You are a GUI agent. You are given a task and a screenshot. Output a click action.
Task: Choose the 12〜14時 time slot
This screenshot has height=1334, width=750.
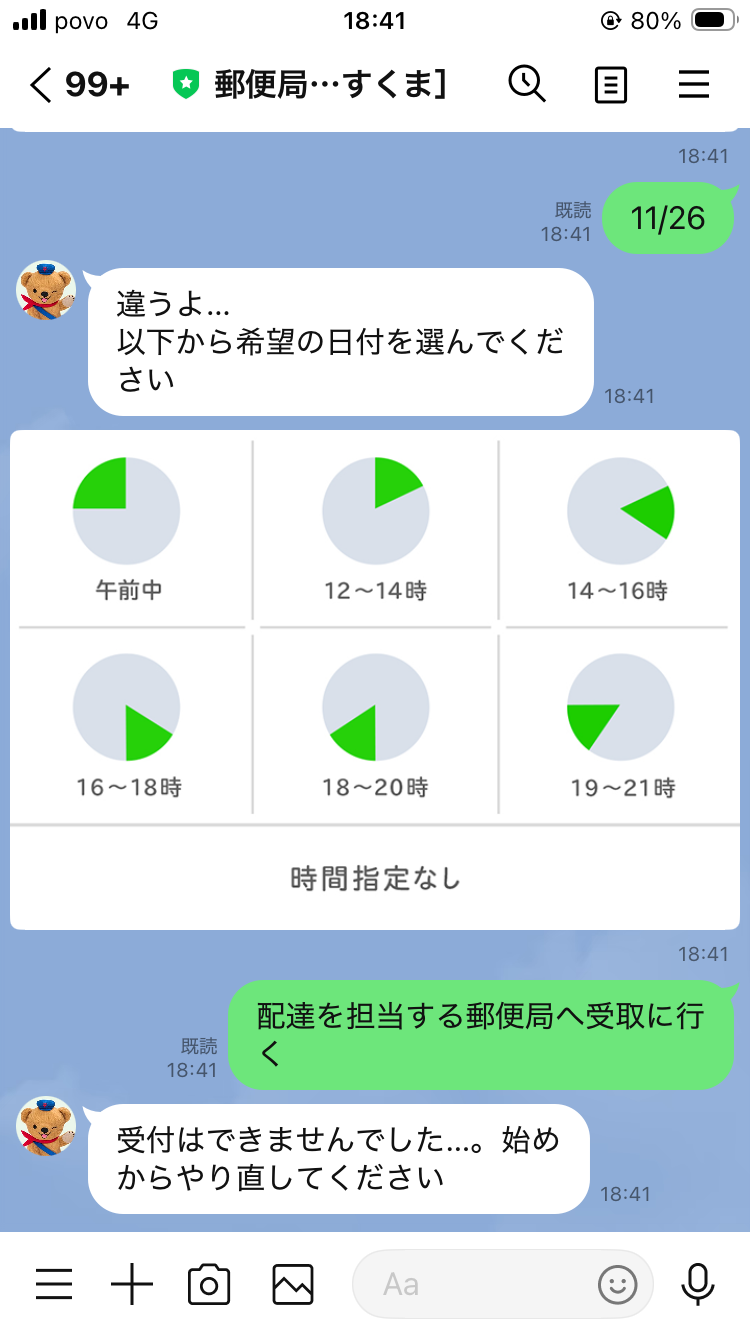point(375,530)
